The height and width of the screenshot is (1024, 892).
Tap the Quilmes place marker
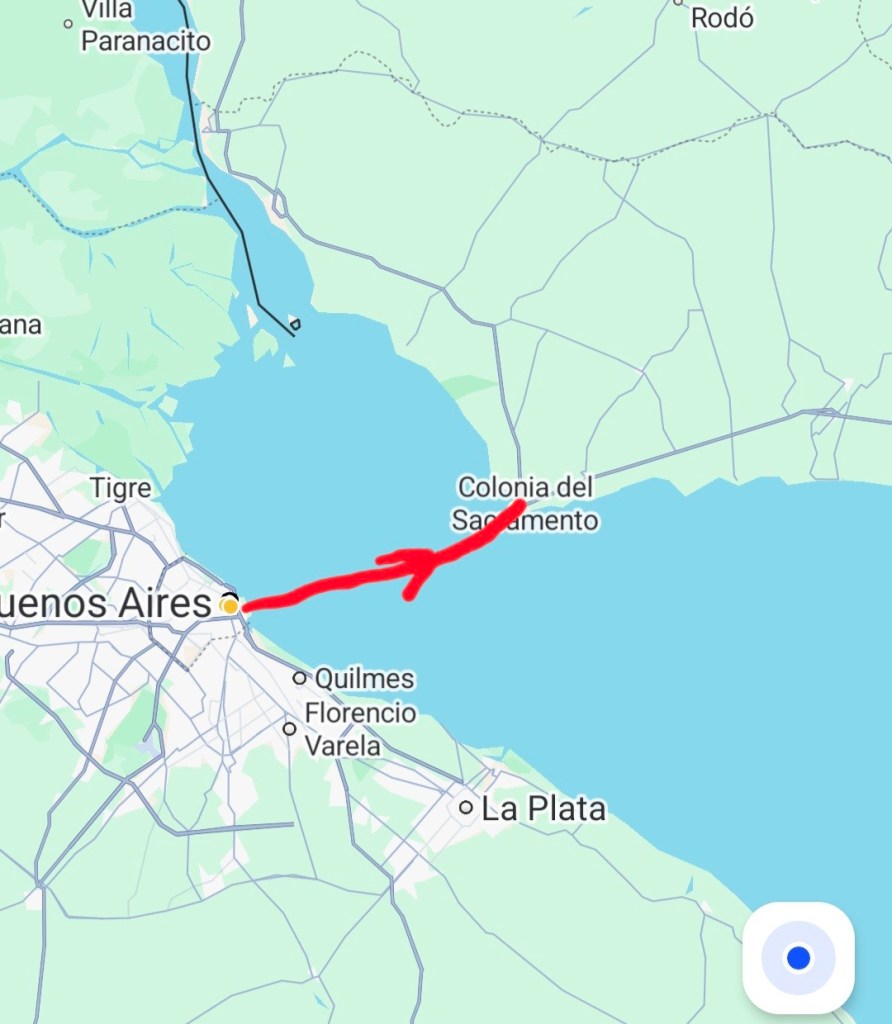point(299,678)
